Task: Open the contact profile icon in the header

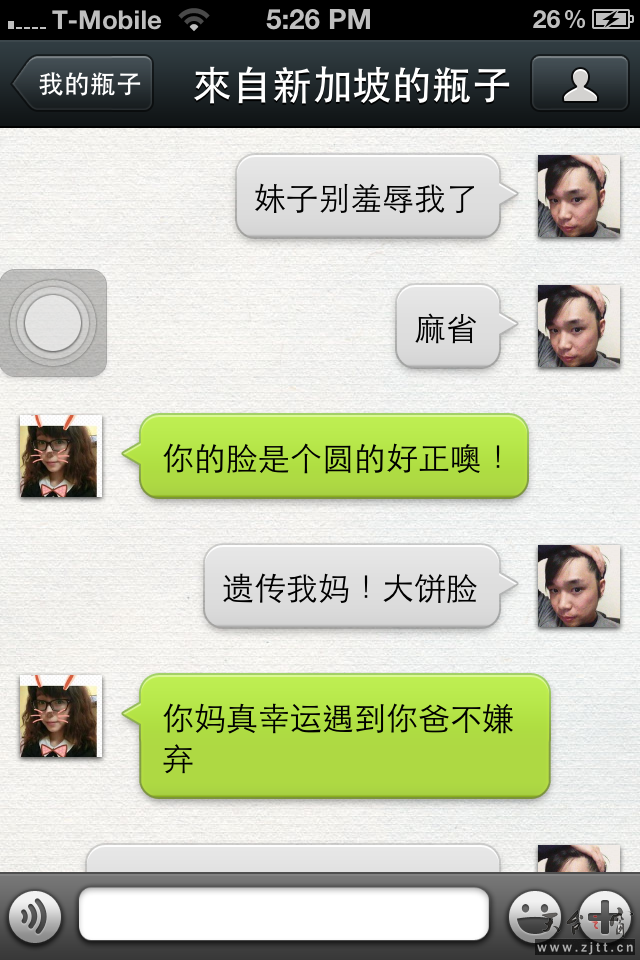Action: 579,84
